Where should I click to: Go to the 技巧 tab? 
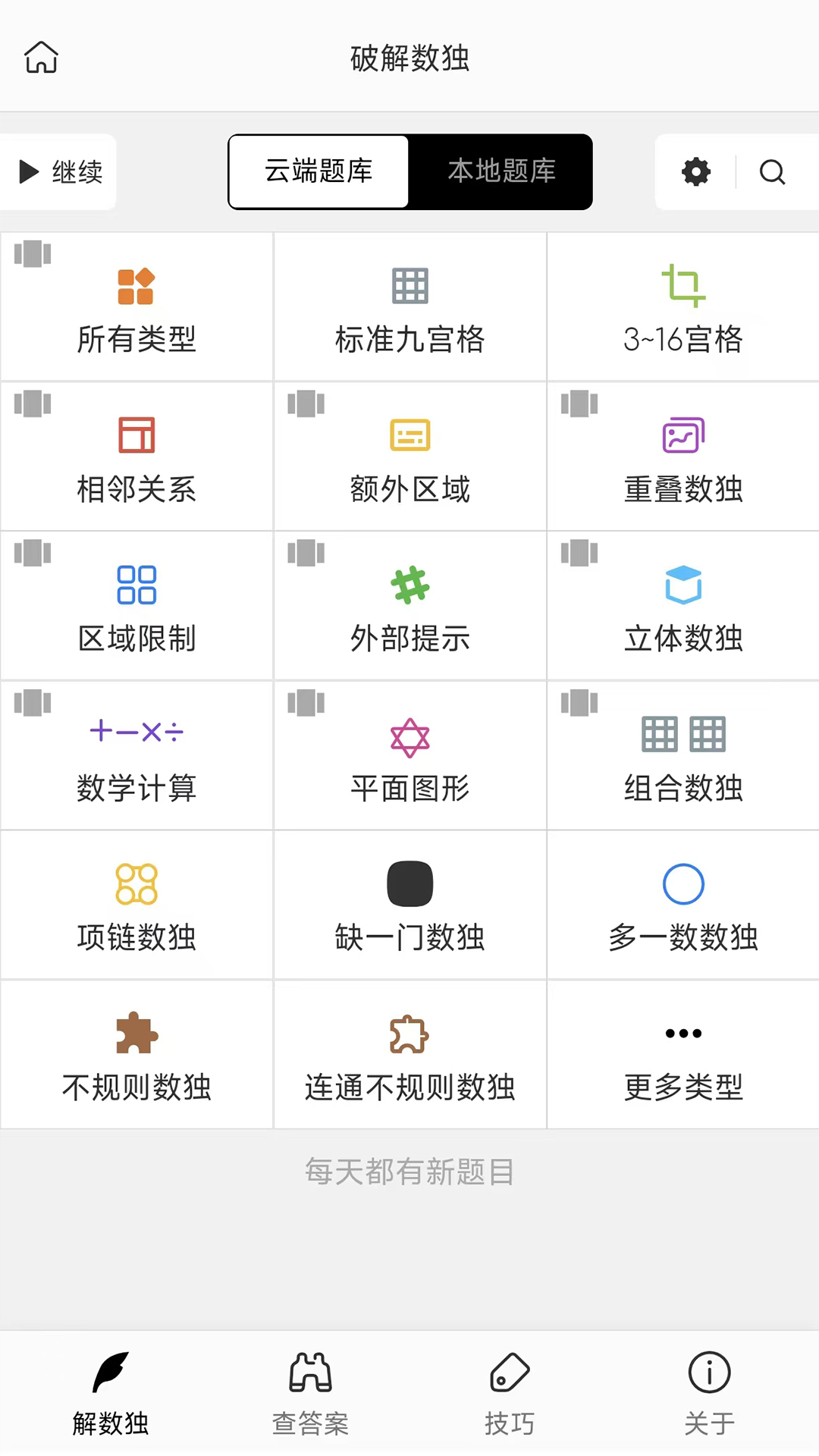click(x=510, y=1394)
